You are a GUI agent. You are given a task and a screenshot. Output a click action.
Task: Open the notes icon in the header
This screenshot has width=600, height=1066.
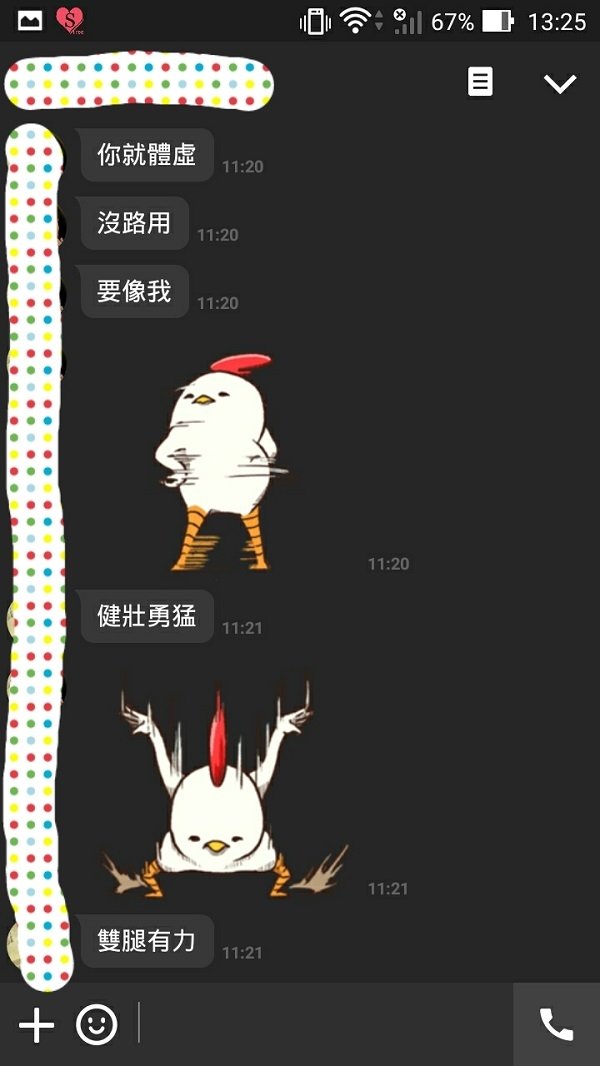tap(481, 82)
